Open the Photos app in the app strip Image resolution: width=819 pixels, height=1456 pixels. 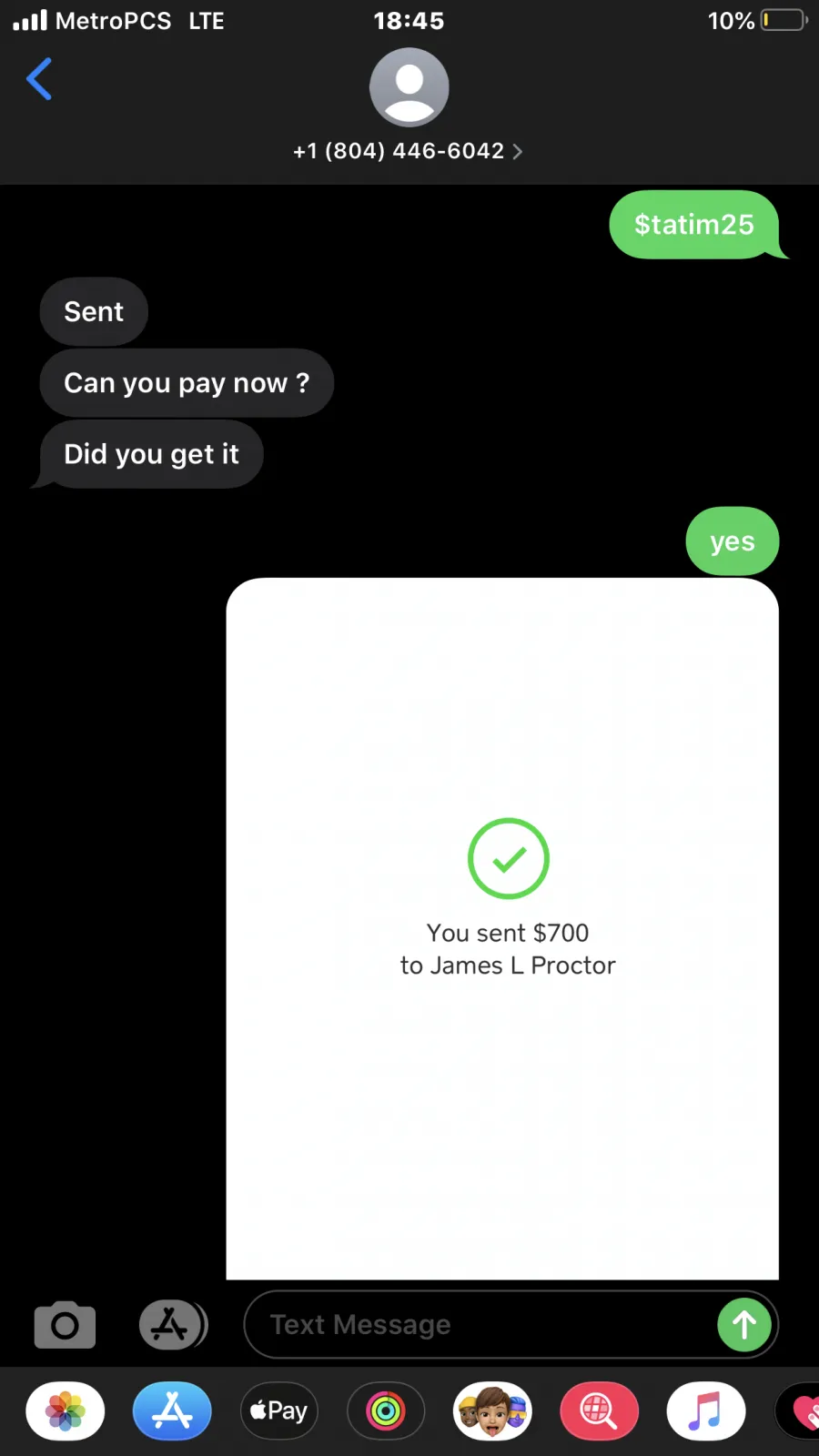coord(66,1410)
